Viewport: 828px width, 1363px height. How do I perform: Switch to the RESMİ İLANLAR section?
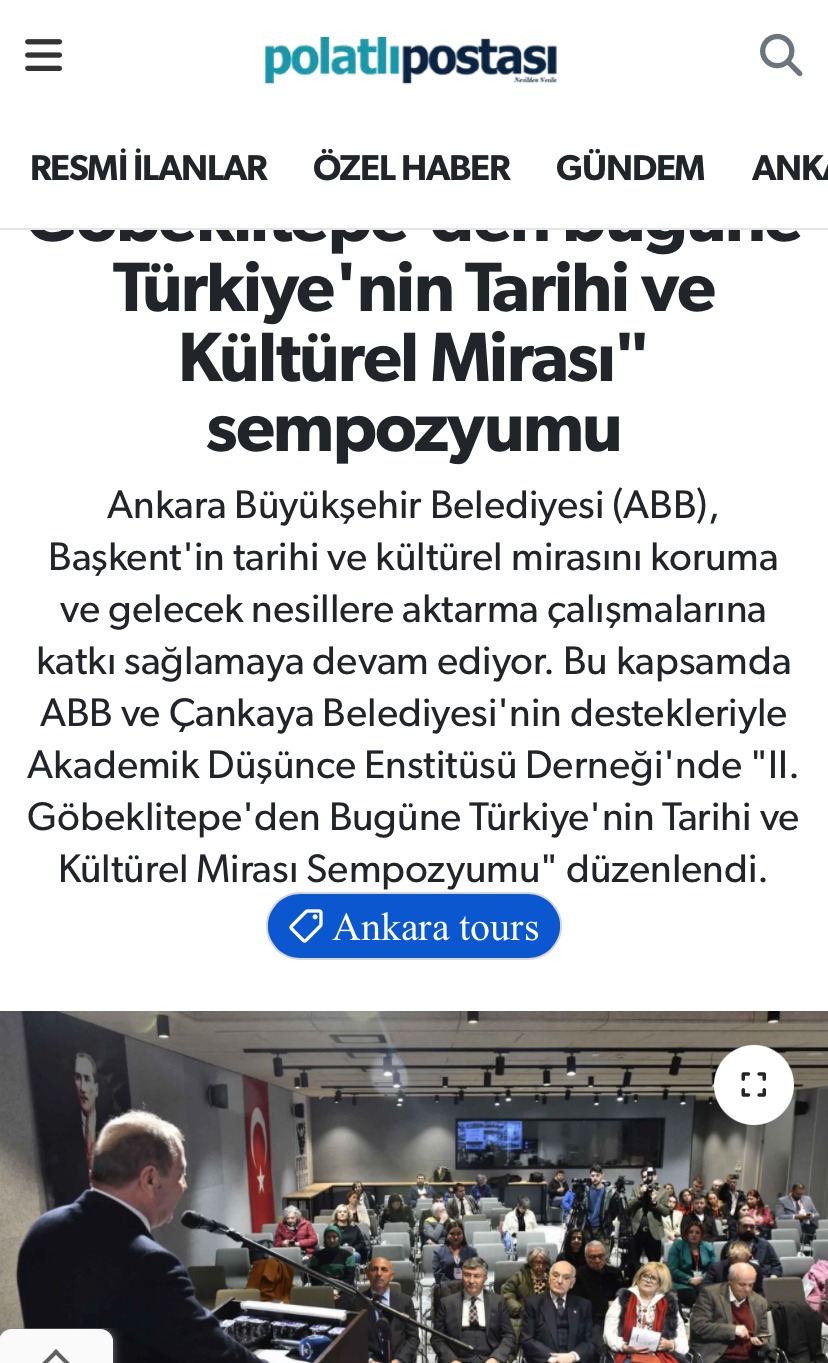[148, 168]
